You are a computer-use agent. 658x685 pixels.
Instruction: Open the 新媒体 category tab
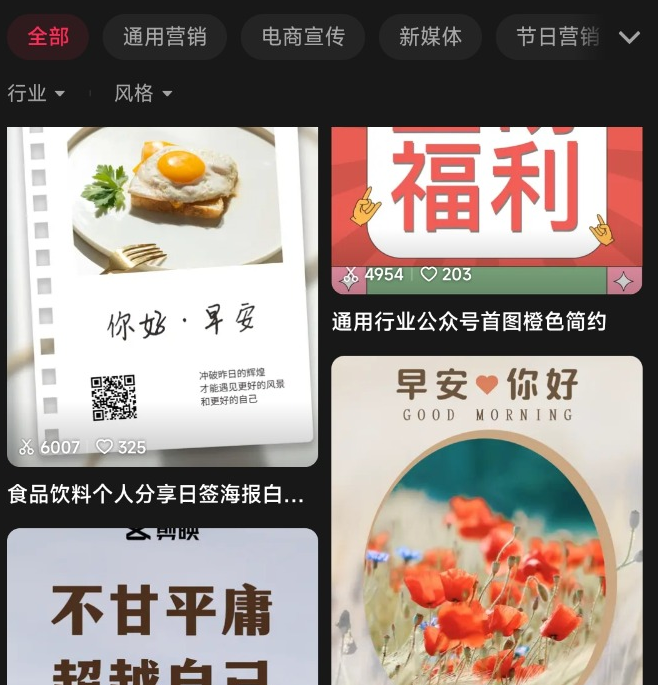430,37
